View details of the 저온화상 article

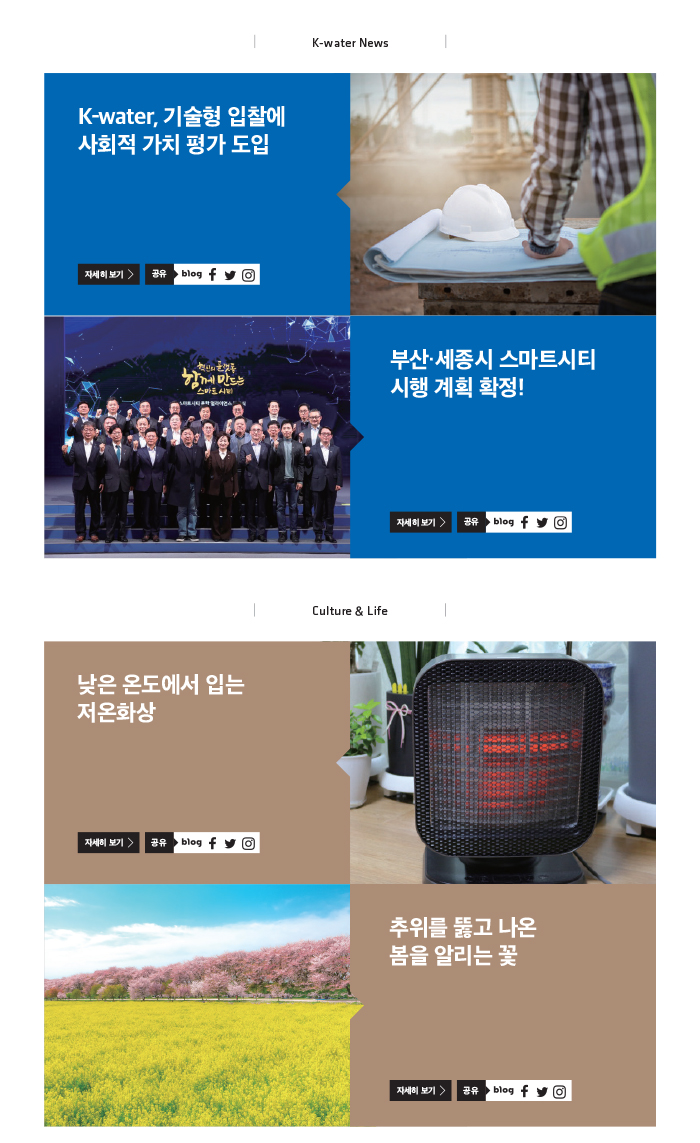pos(109,843)
